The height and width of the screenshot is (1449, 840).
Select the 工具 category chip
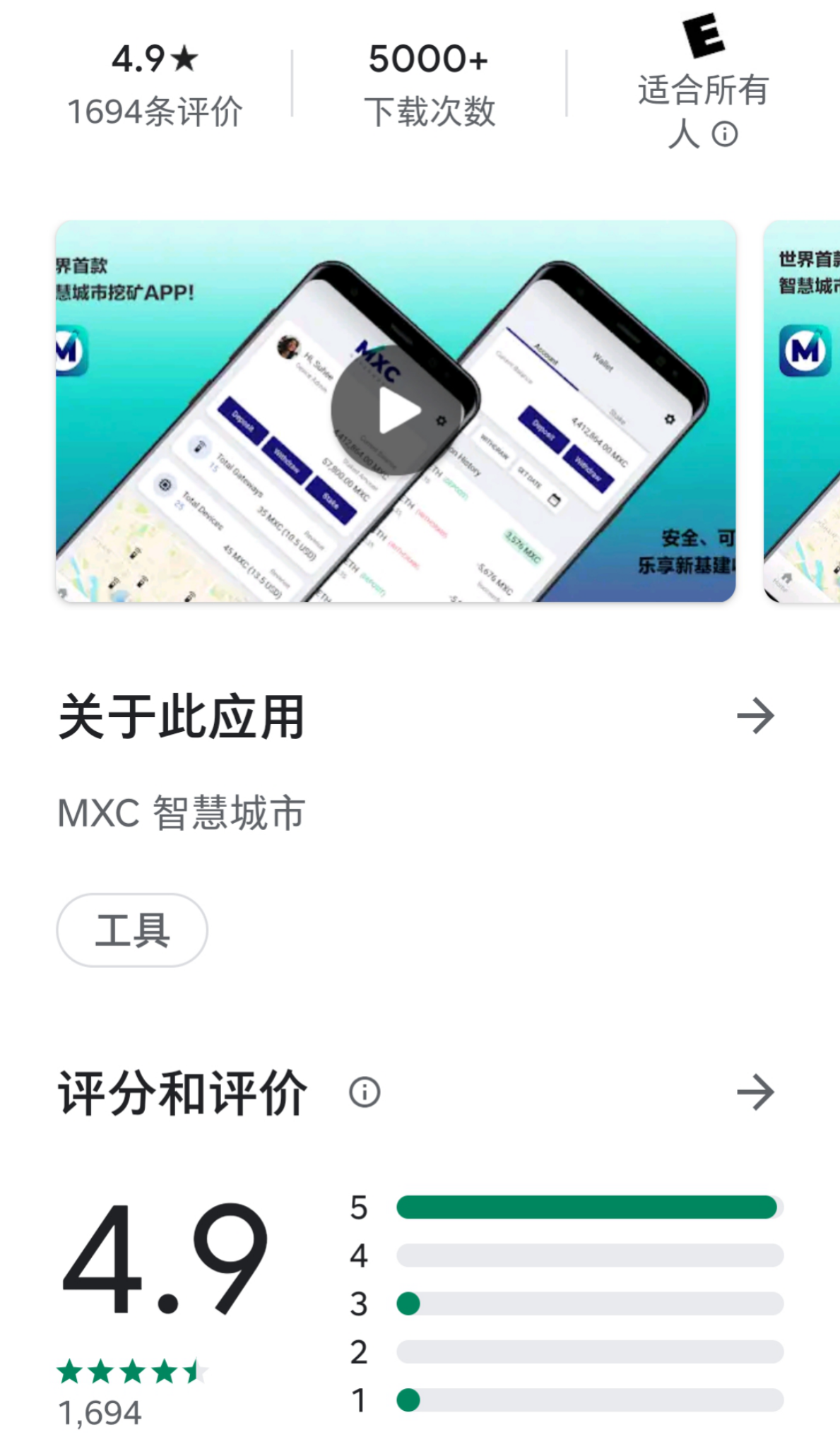click(x=132, y=930)
